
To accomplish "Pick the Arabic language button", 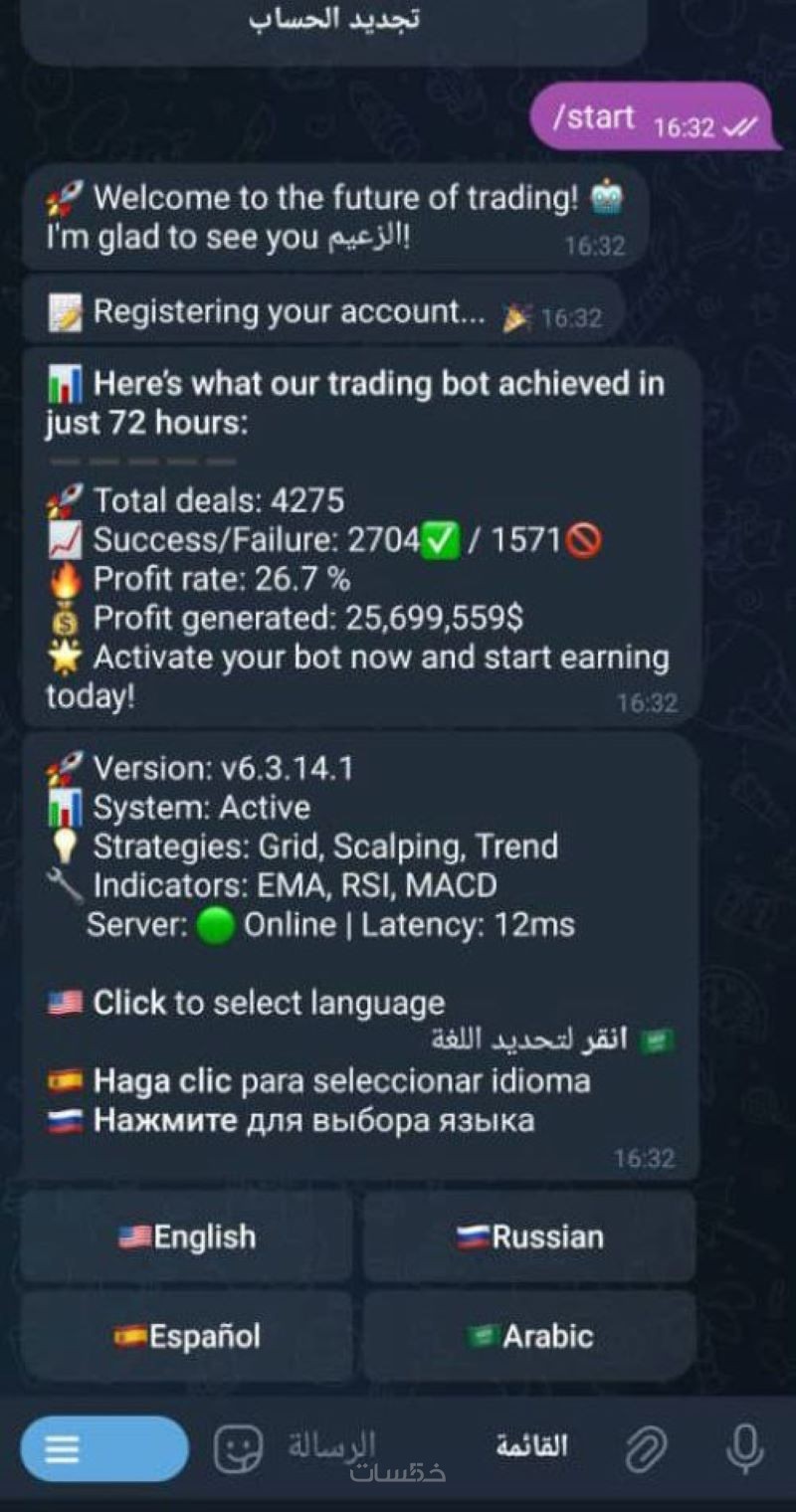I will 528,1336.
